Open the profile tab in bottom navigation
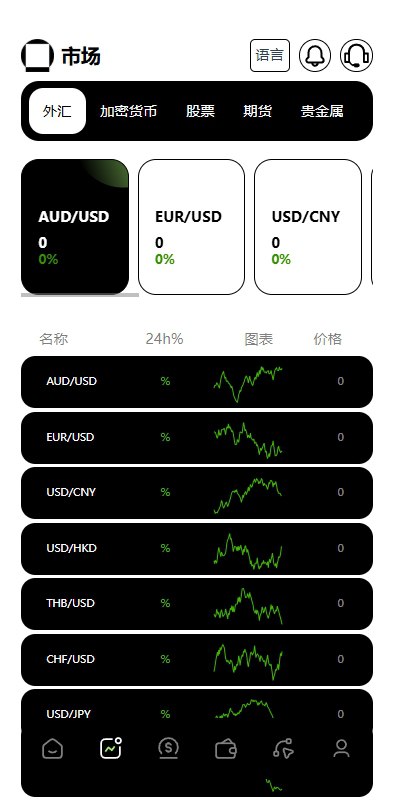Screen dimensions: 394x800 click(341, 749)
